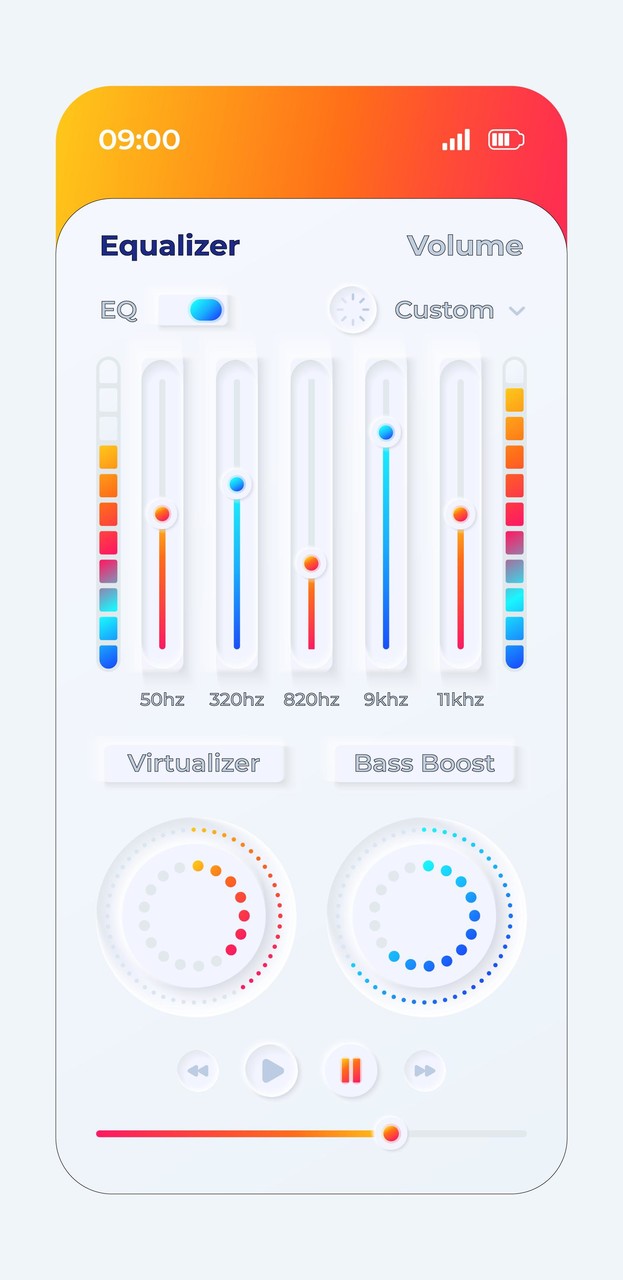The image size is (623, 1280).
Task: Tap the Virtualizer button
Action: tap(194, 763)
